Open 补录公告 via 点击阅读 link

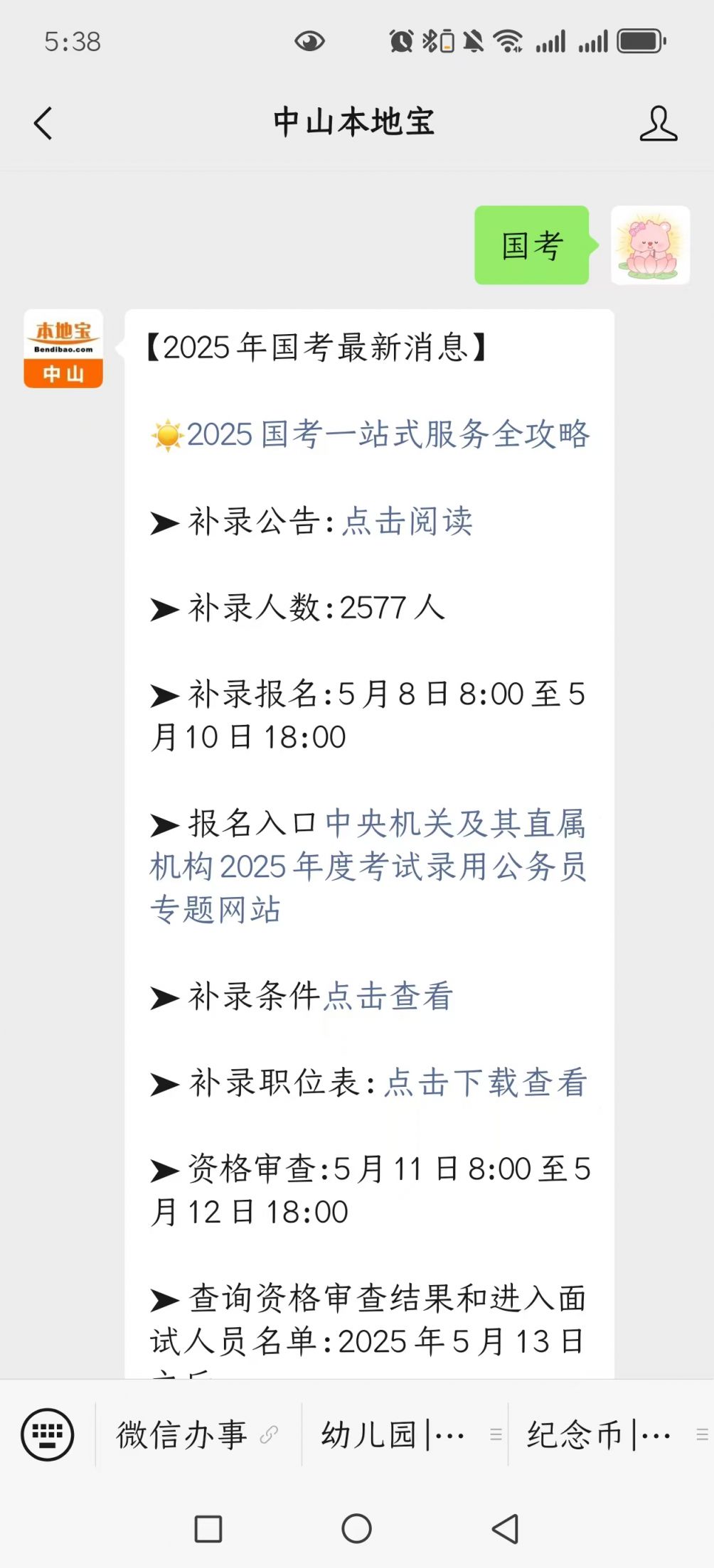(x=407, y=522)
